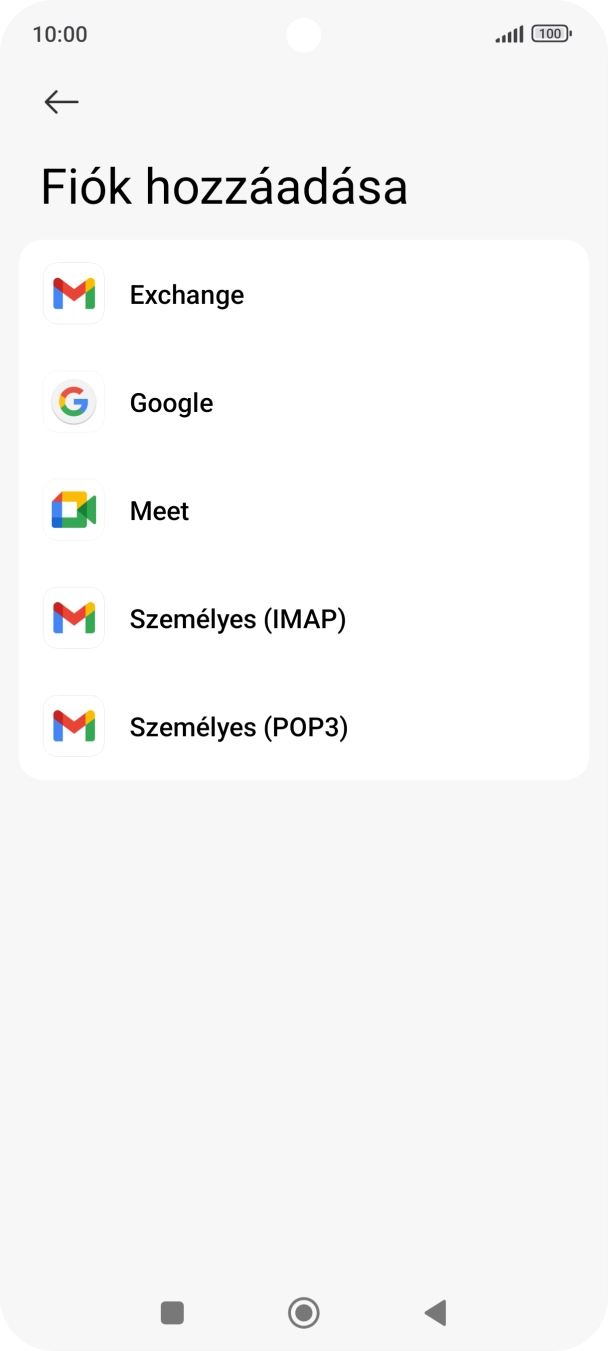Open recent apps from navigation bar

[172, 1312]
